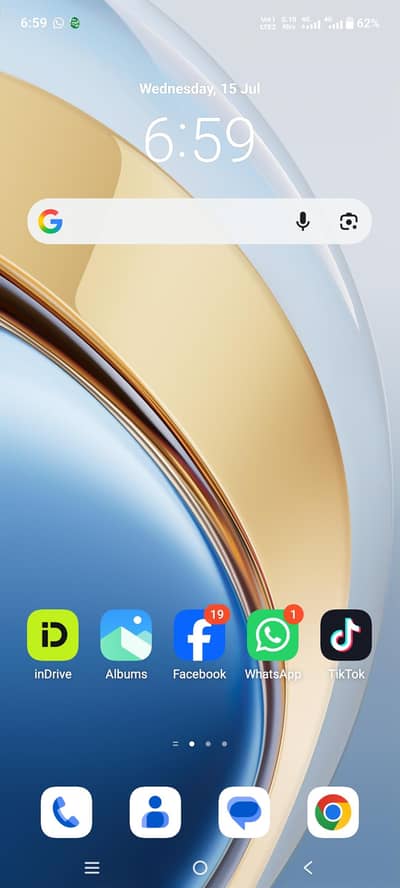
Task: Open the Phone dialer
Action: pyautogui.click(x=66, y=812)
